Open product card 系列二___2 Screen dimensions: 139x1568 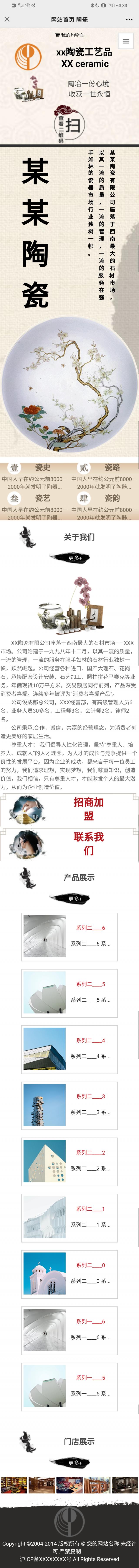[x=69, y=1161]
